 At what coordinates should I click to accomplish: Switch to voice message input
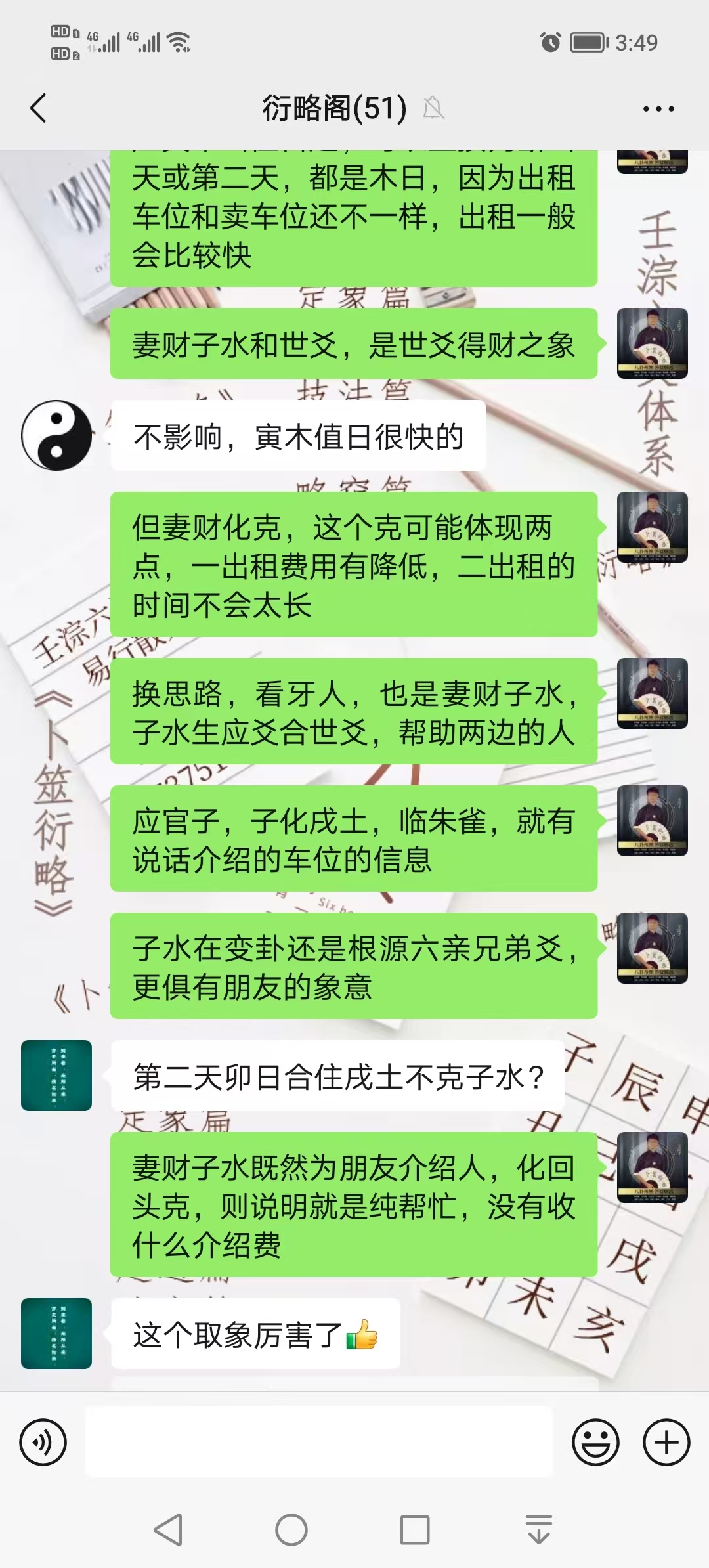point(43,1443)
